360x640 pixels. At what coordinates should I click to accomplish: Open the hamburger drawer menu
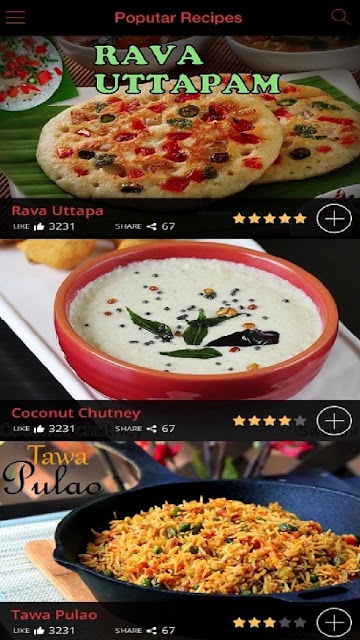pyautogui.click(x=16, y=18)
